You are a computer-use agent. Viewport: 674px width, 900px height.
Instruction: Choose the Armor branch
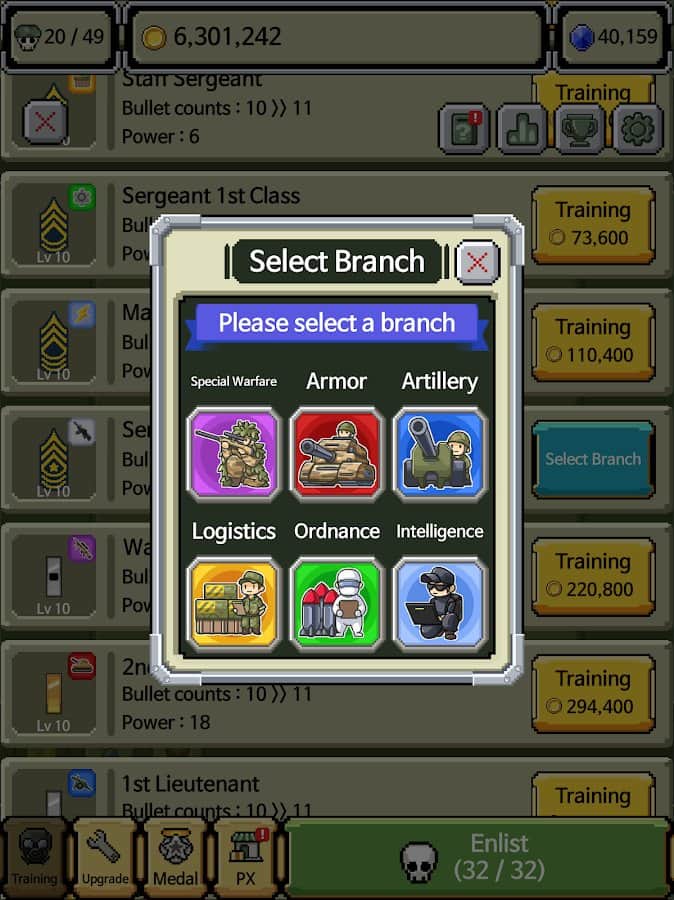pos(337,453)
